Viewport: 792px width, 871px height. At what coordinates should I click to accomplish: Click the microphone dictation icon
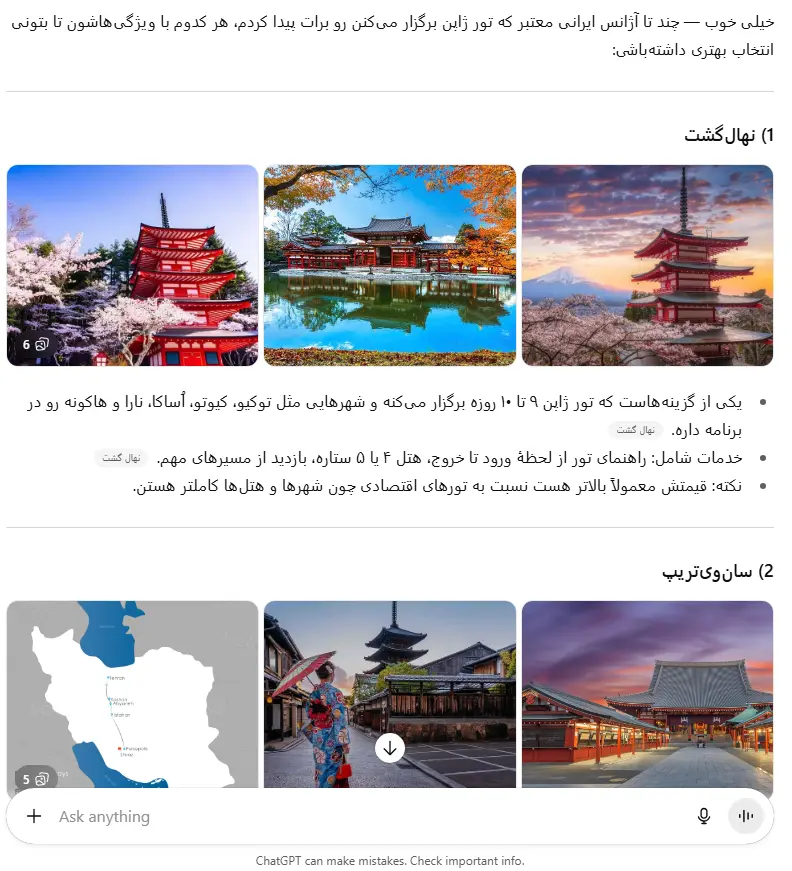tap(704, 816)
